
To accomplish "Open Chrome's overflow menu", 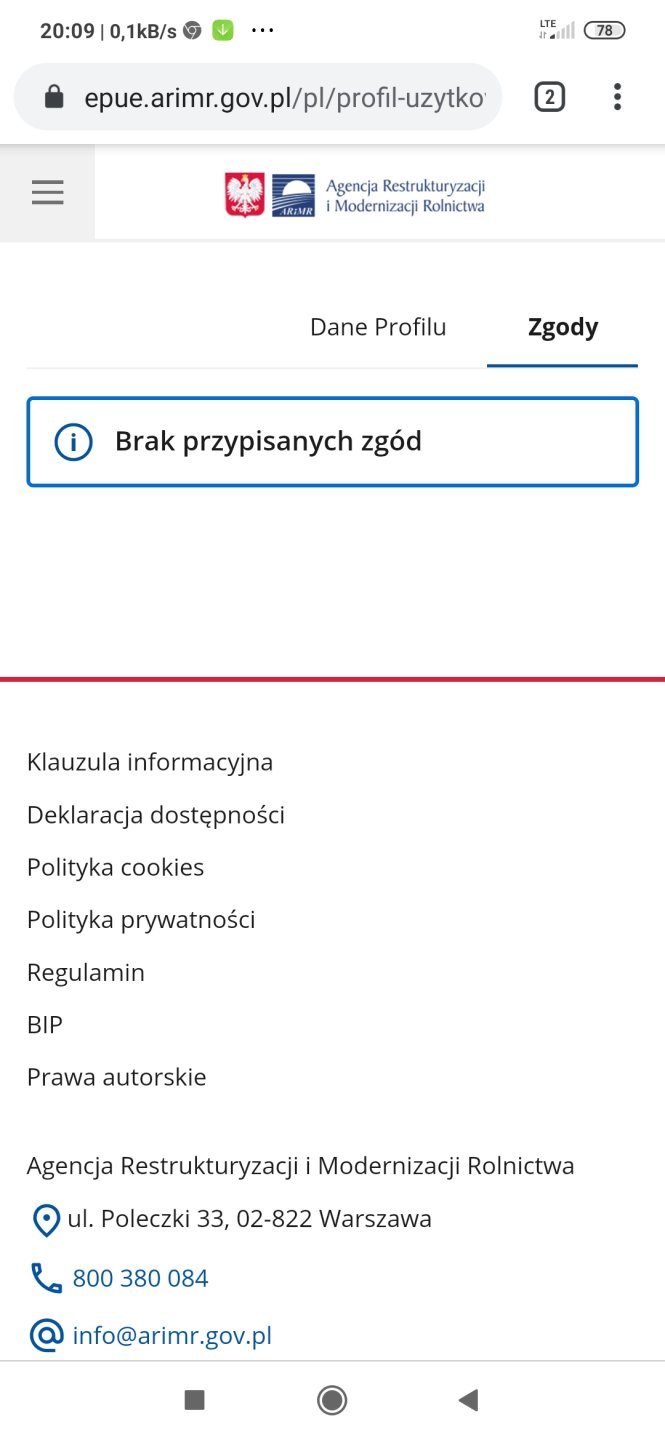I will pos(617,97).
